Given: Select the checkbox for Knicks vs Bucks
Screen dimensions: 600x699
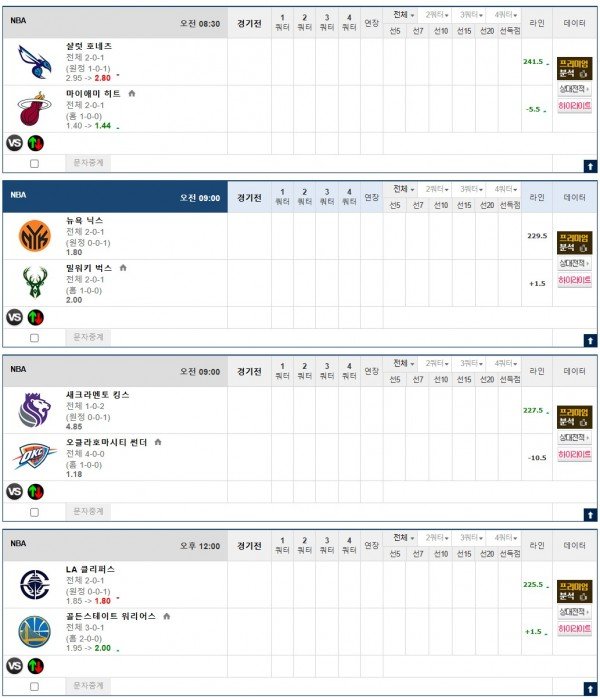Looking at the screenshot, I should pyautogui.click(x=35, y=338).
